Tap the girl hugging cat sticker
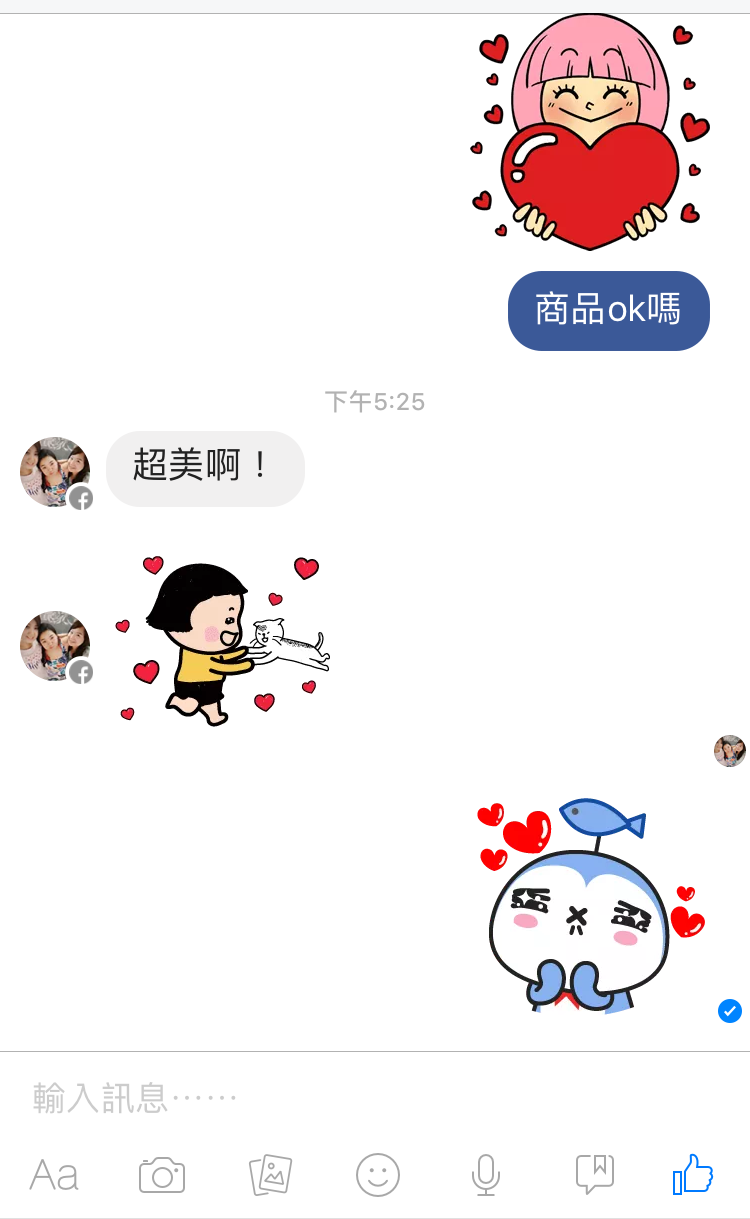The width and height of the screenshot is (750, 1219). pos(222,640)
